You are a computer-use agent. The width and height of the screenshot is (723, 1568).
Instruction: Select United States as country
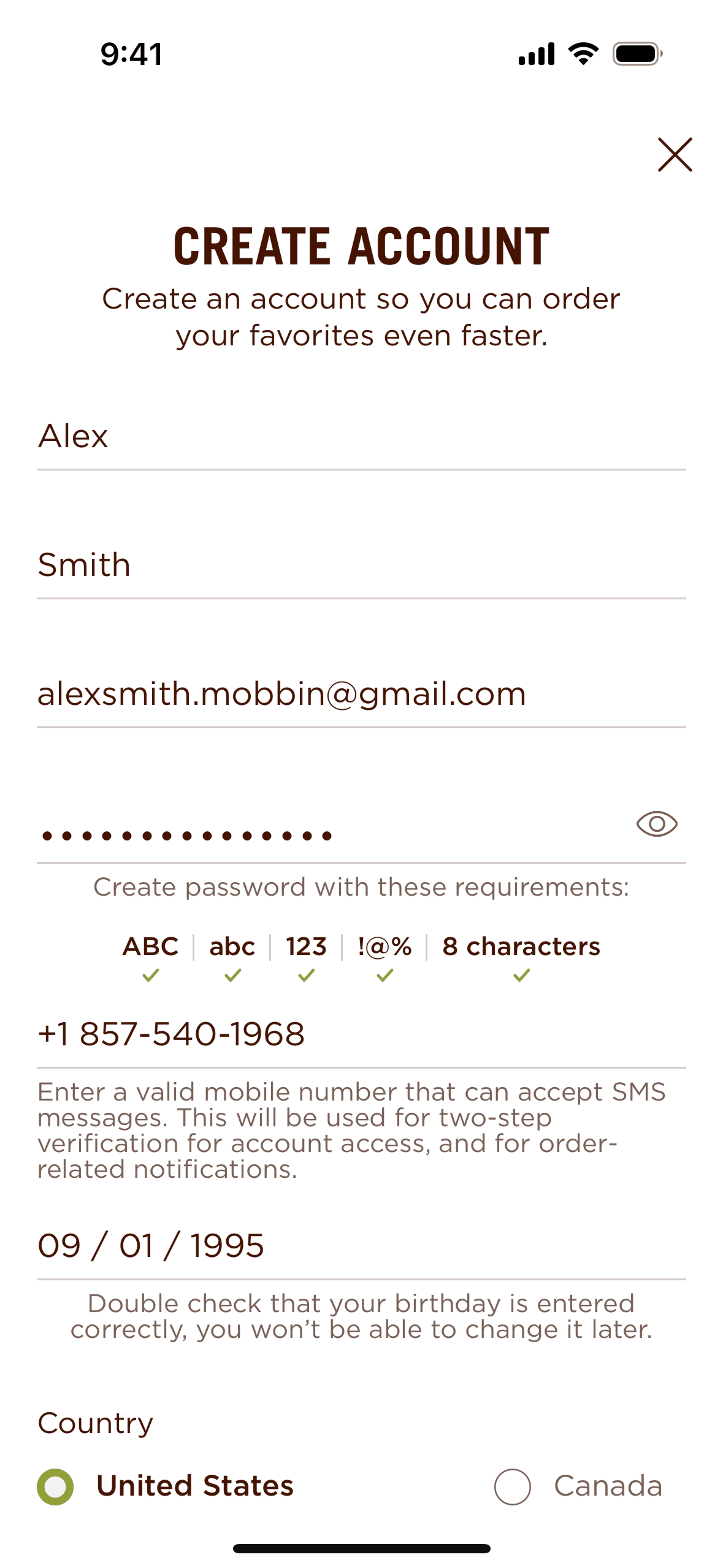point(56,1486)
